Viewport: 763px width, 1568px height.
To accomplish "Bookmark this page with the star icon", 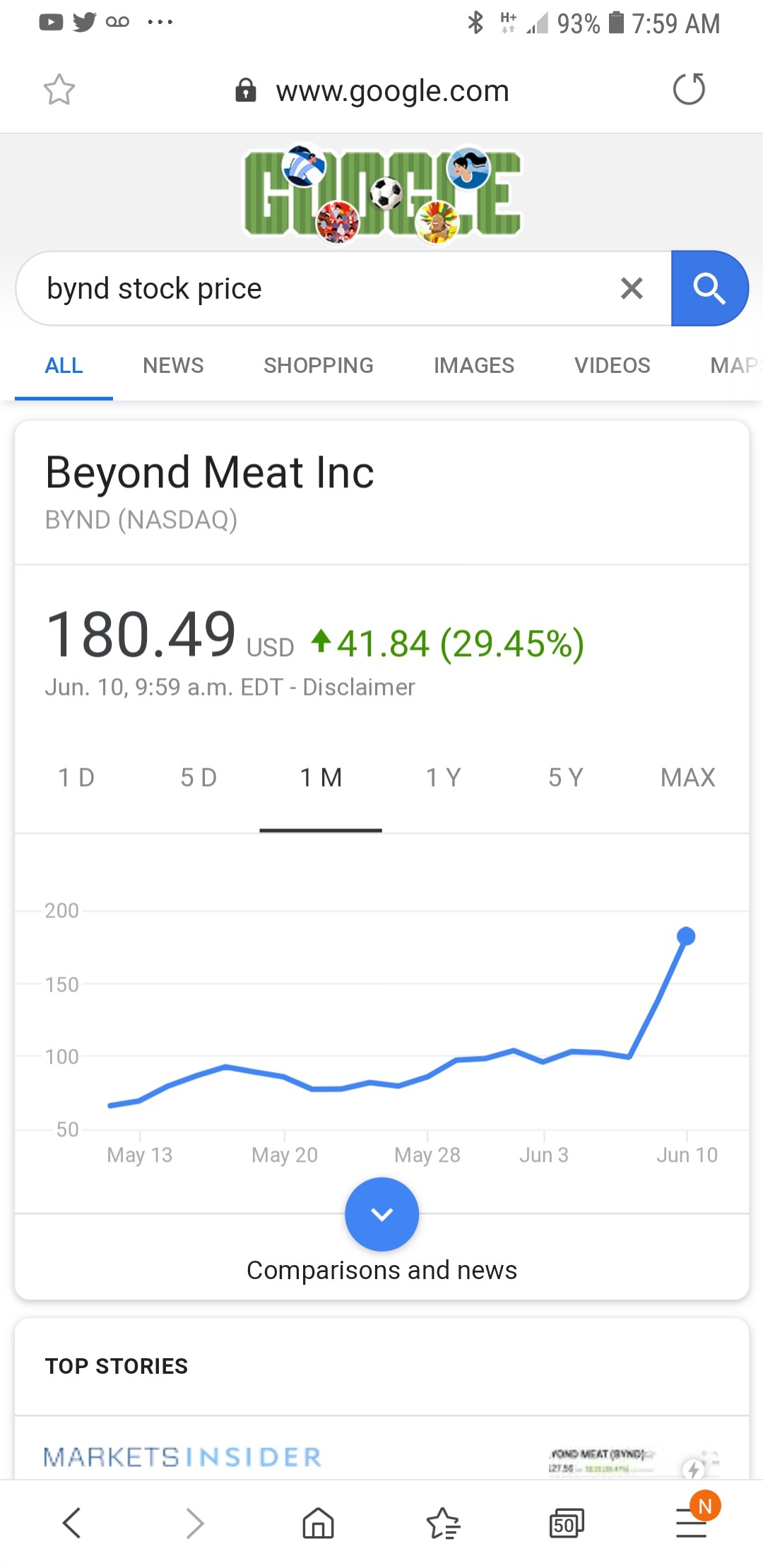I will (x=59, y=90).
